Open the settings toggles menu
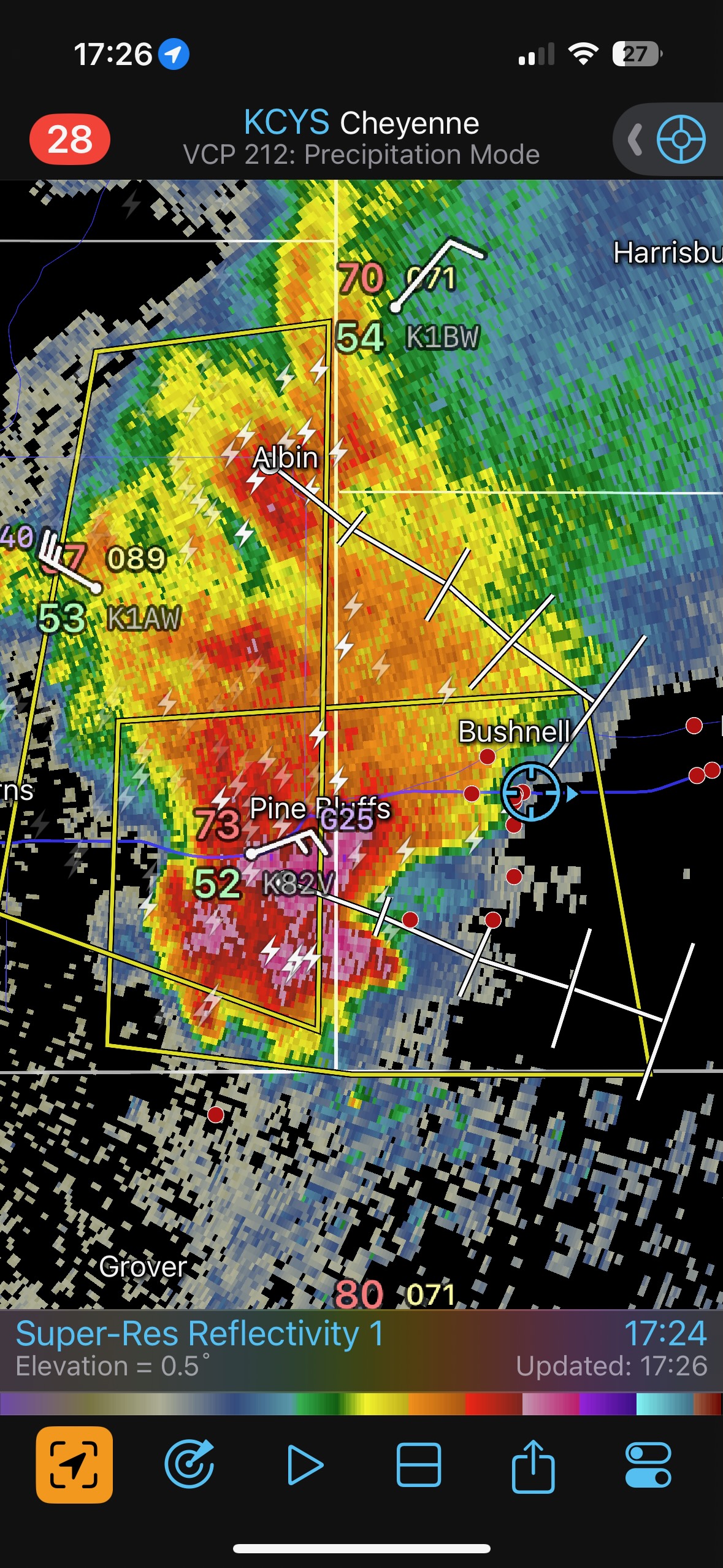This screenshot has height=1568, width=723. tap(648, 1465)
